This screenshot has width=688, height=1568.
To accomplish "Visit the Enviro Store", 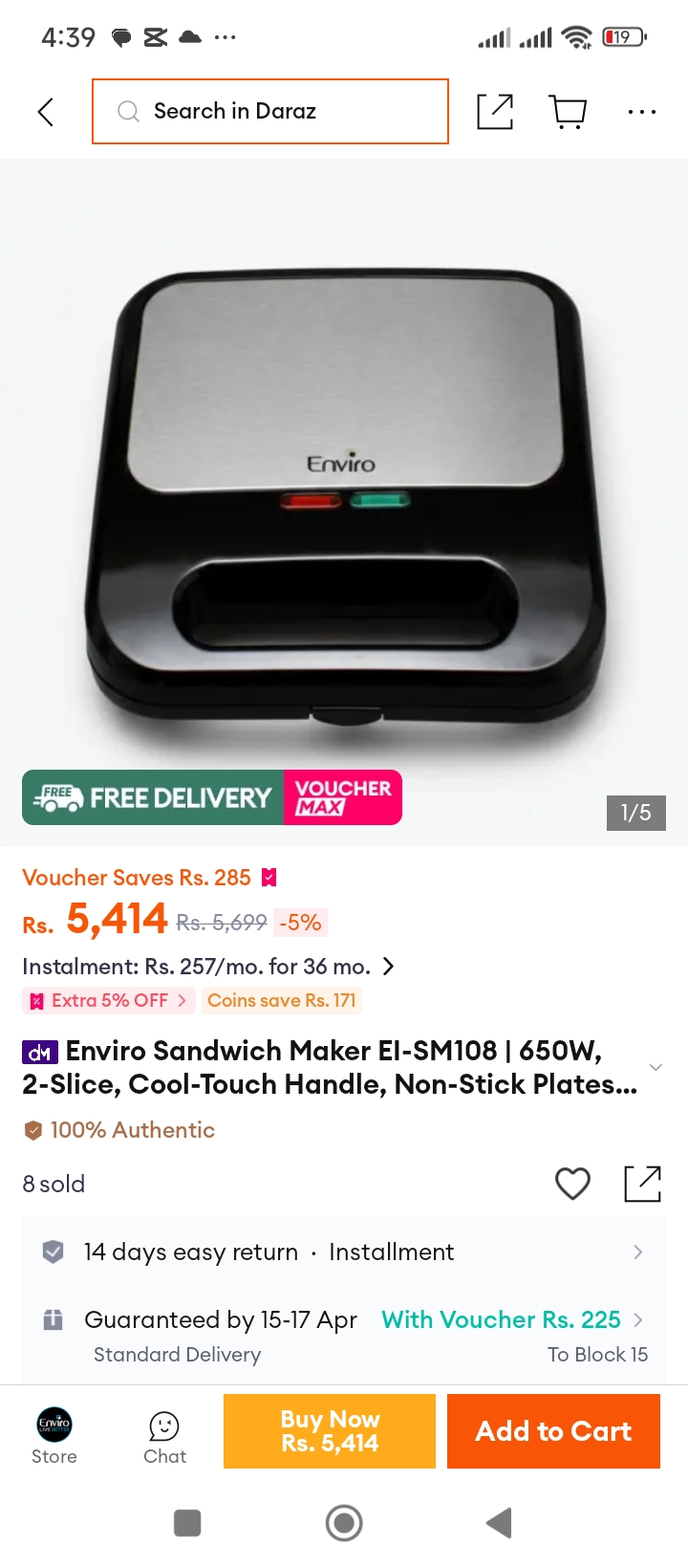I will (x=54, y=1435).
